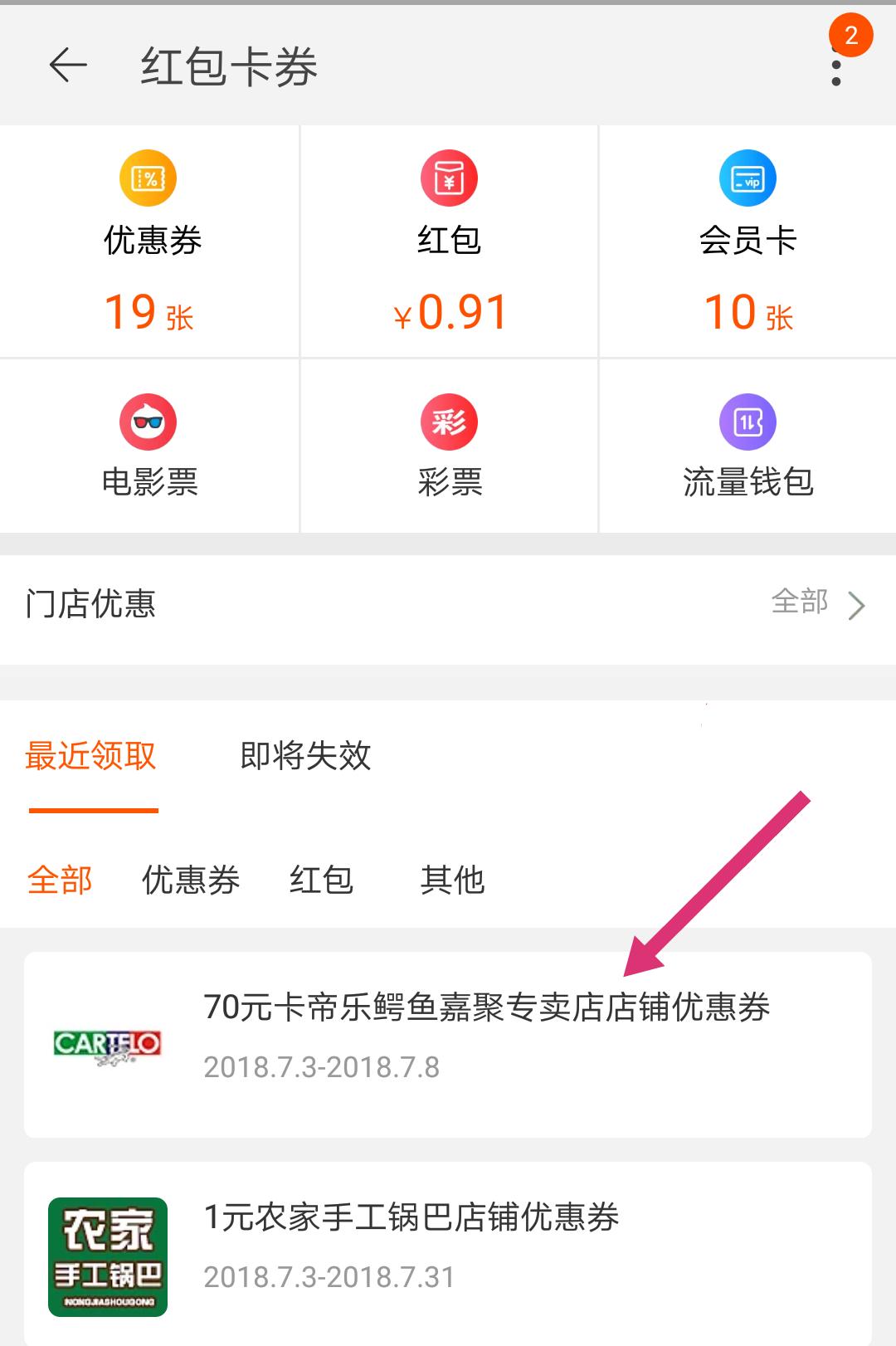Viewport: 896px width, 1346px height.
Task: Click the CARTELO brand logo
Action: coord(105,1045)
